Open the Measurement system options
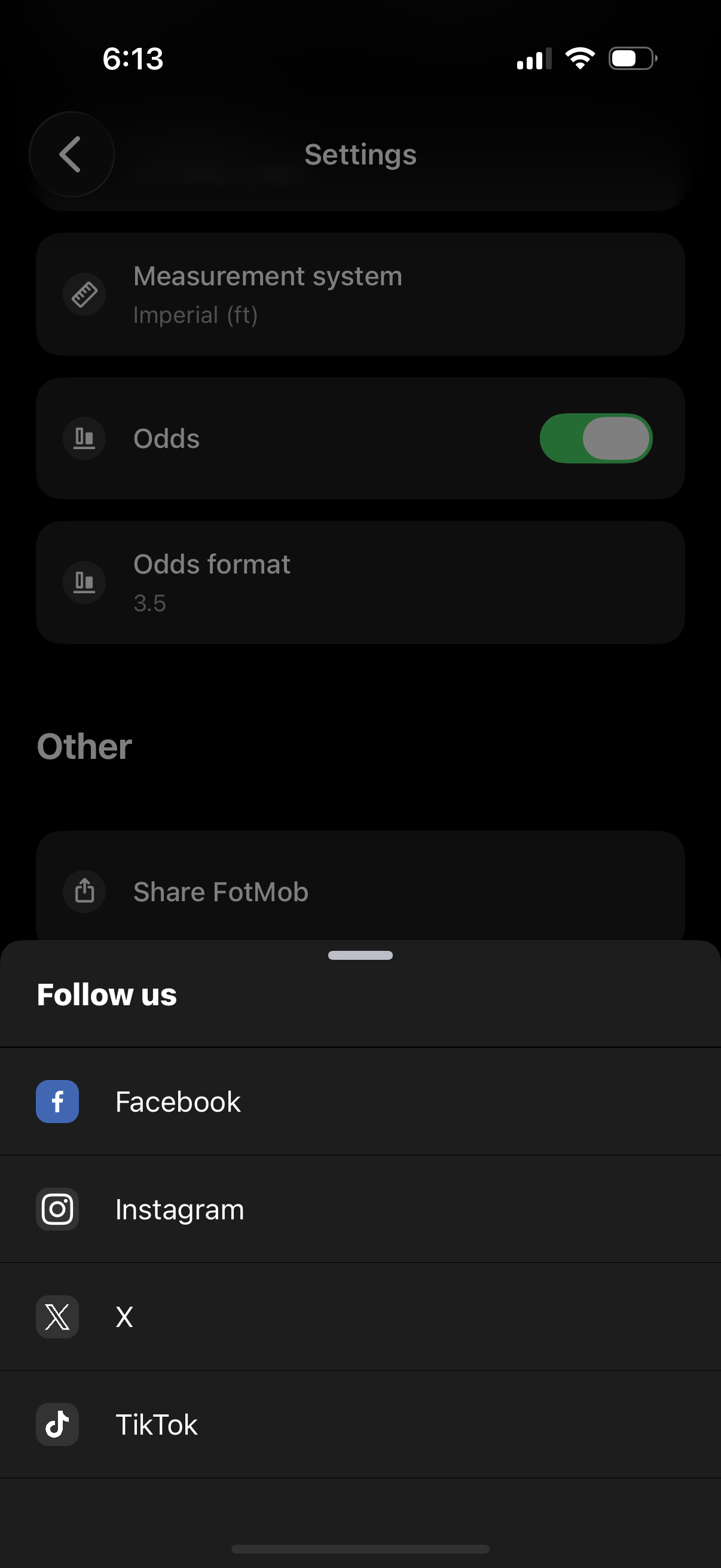The width and height of the screenshot is (721, 1568). tap(360, 294)
